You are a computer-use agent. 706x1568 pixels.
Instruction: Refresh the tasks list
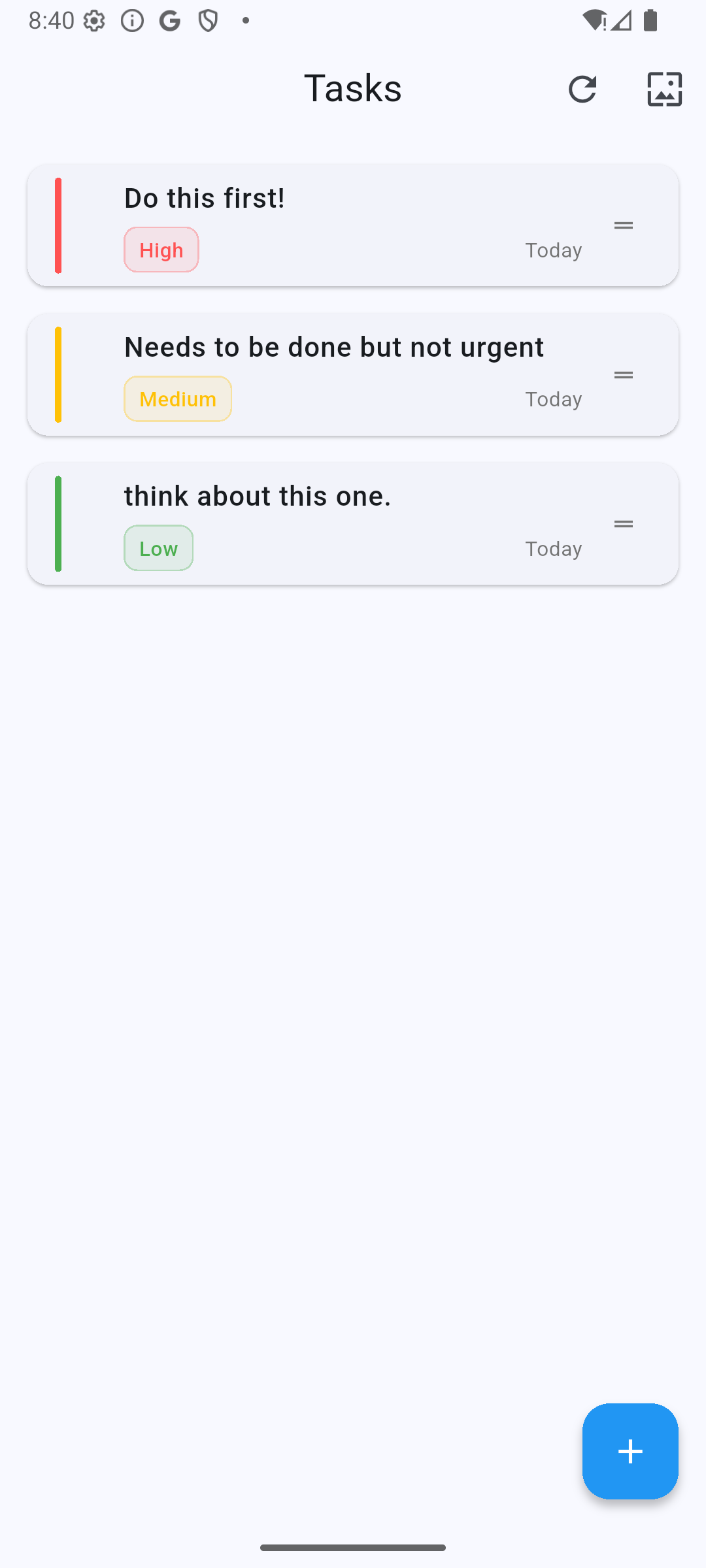coord(582,88)
